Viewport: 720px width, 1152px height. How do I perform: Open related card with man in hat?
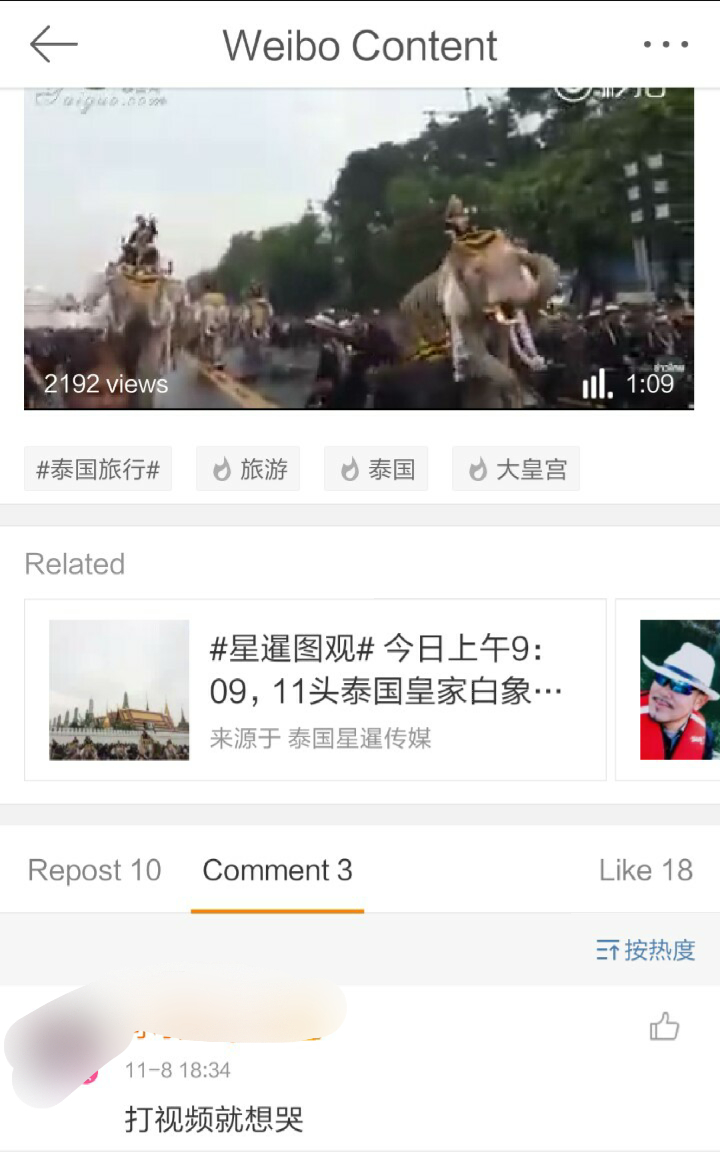[x=679, y=690]
